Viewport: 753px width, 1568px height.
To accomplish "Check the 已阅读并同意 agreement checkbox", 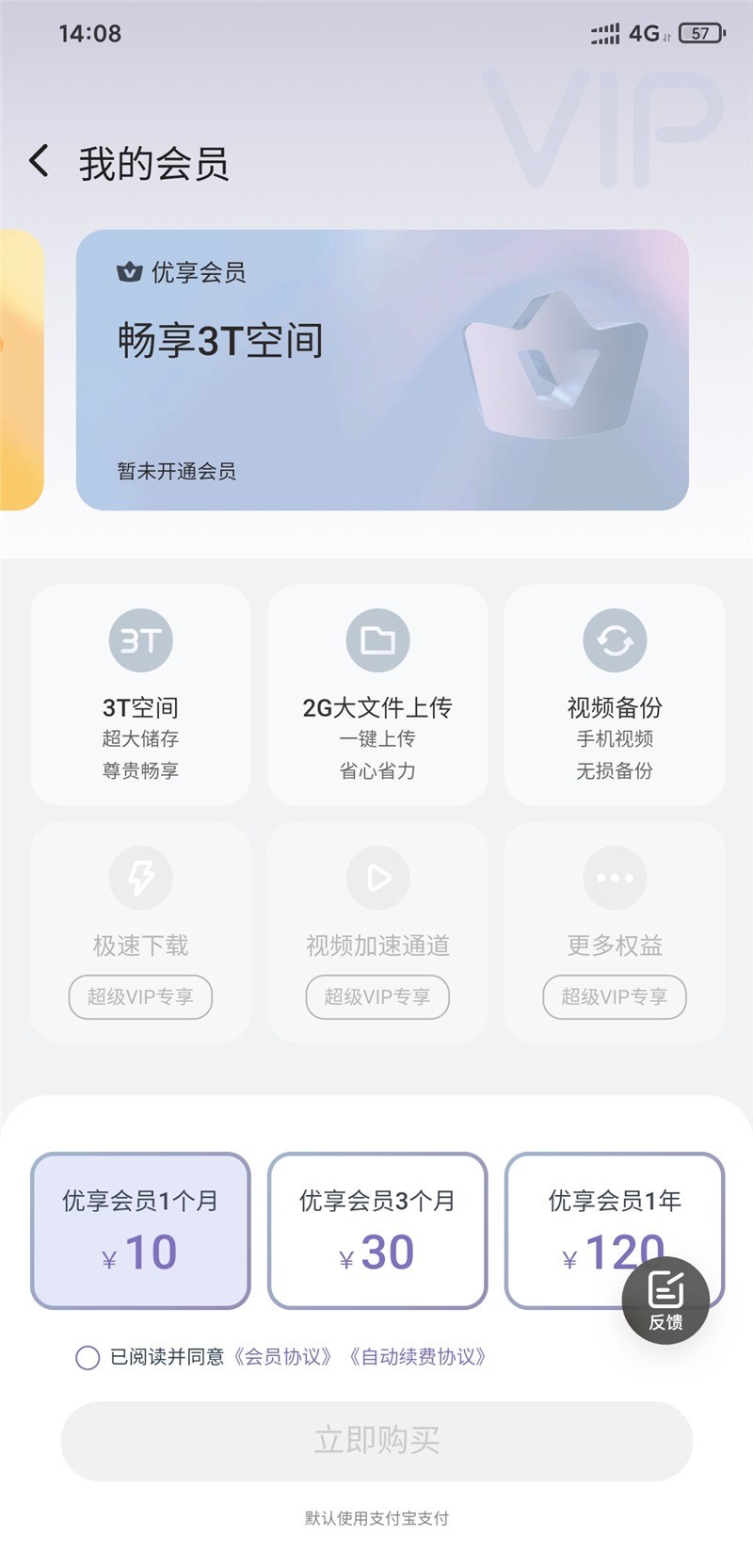I will coord(87,1358).
